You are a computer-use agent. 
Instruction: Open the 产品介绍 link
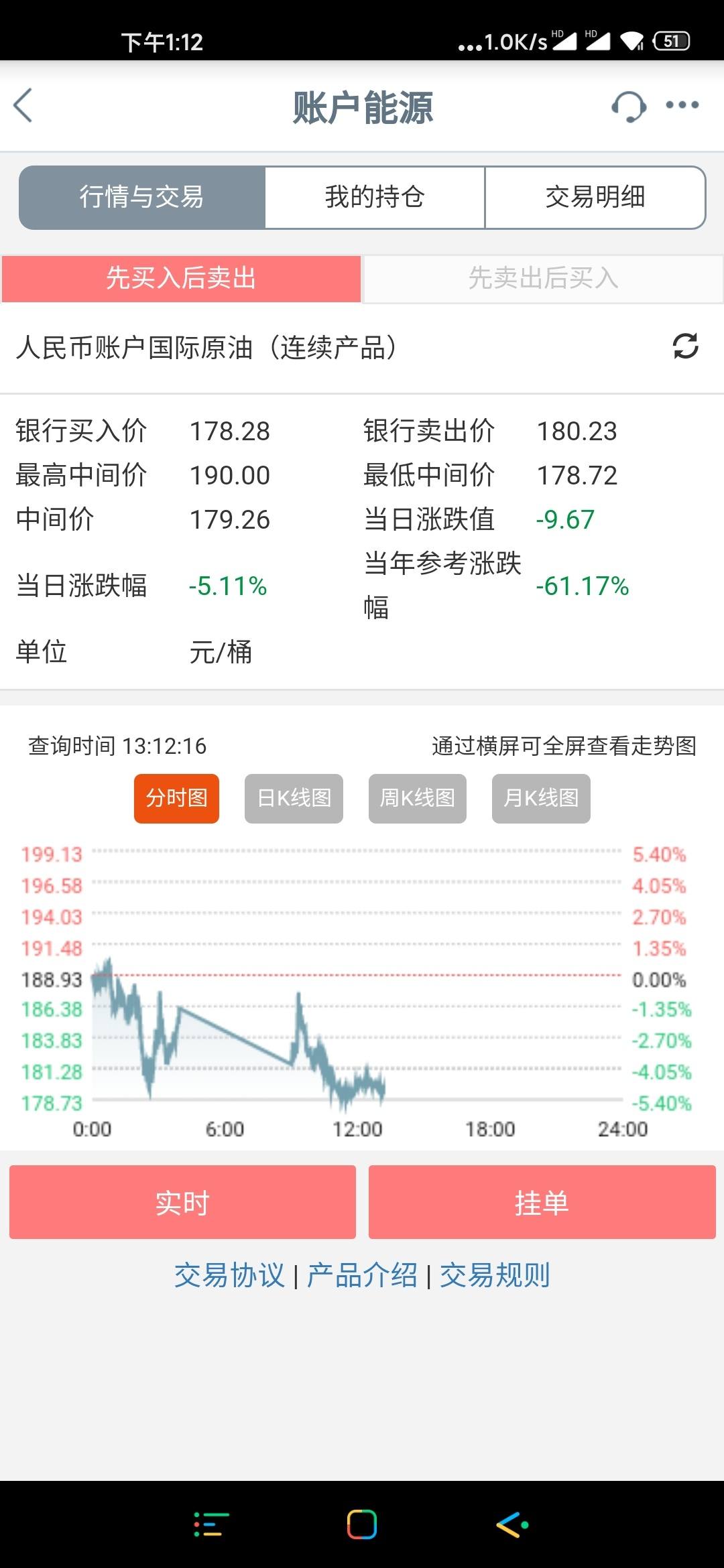[x=362, y=1275]
